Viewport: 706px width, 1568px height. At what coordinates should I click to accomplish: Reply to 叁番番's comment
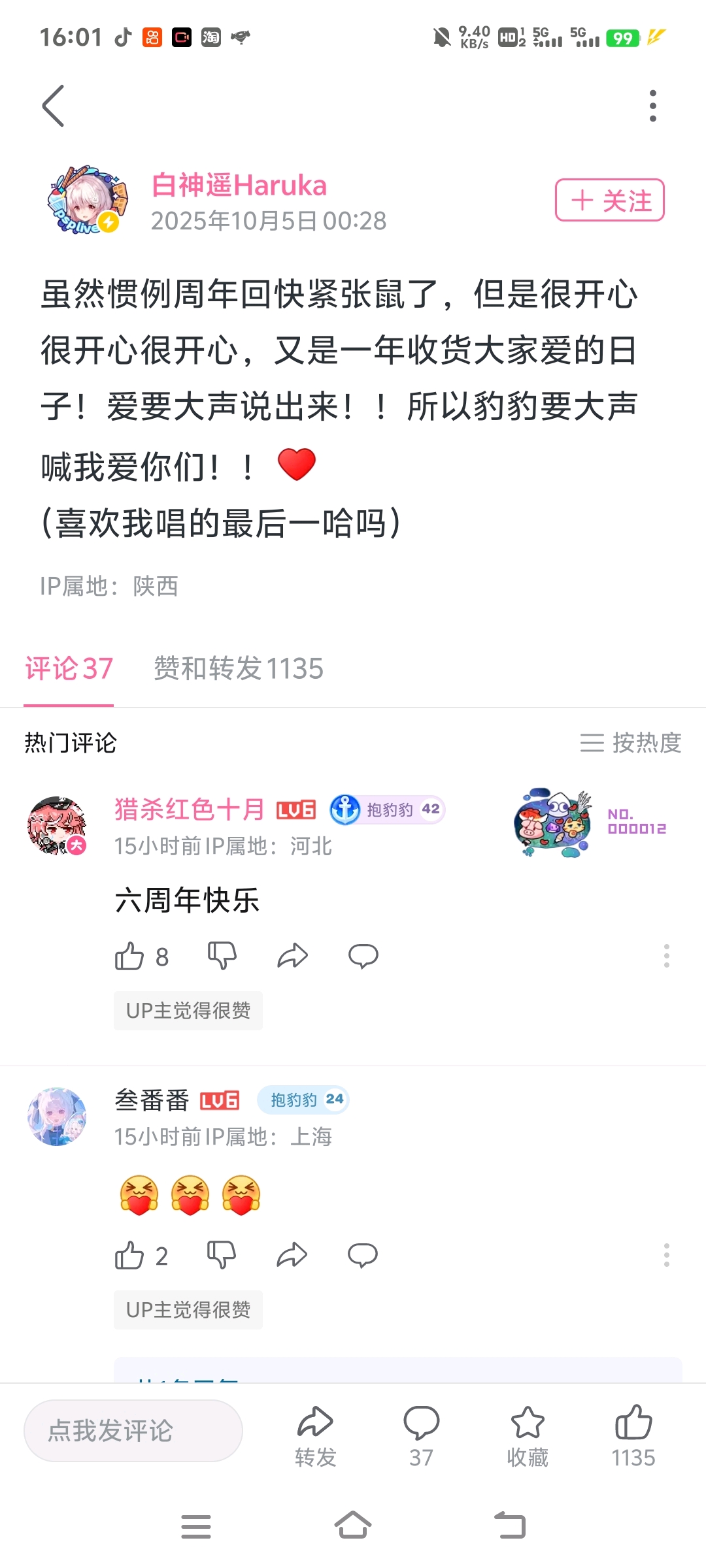point(363,1256)
